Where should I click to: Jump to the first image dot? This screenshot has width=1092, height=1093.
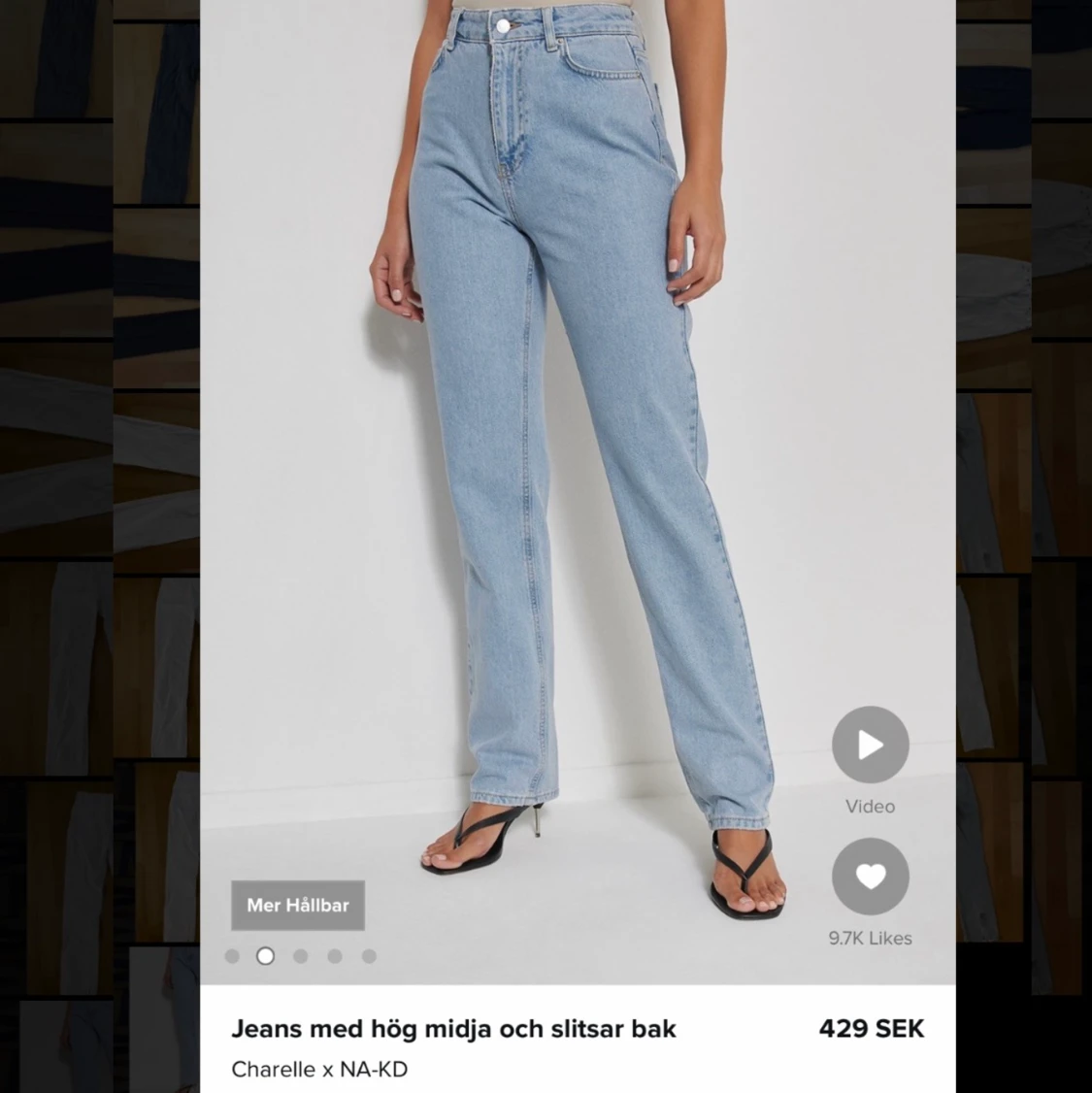[x=232, y=956]
